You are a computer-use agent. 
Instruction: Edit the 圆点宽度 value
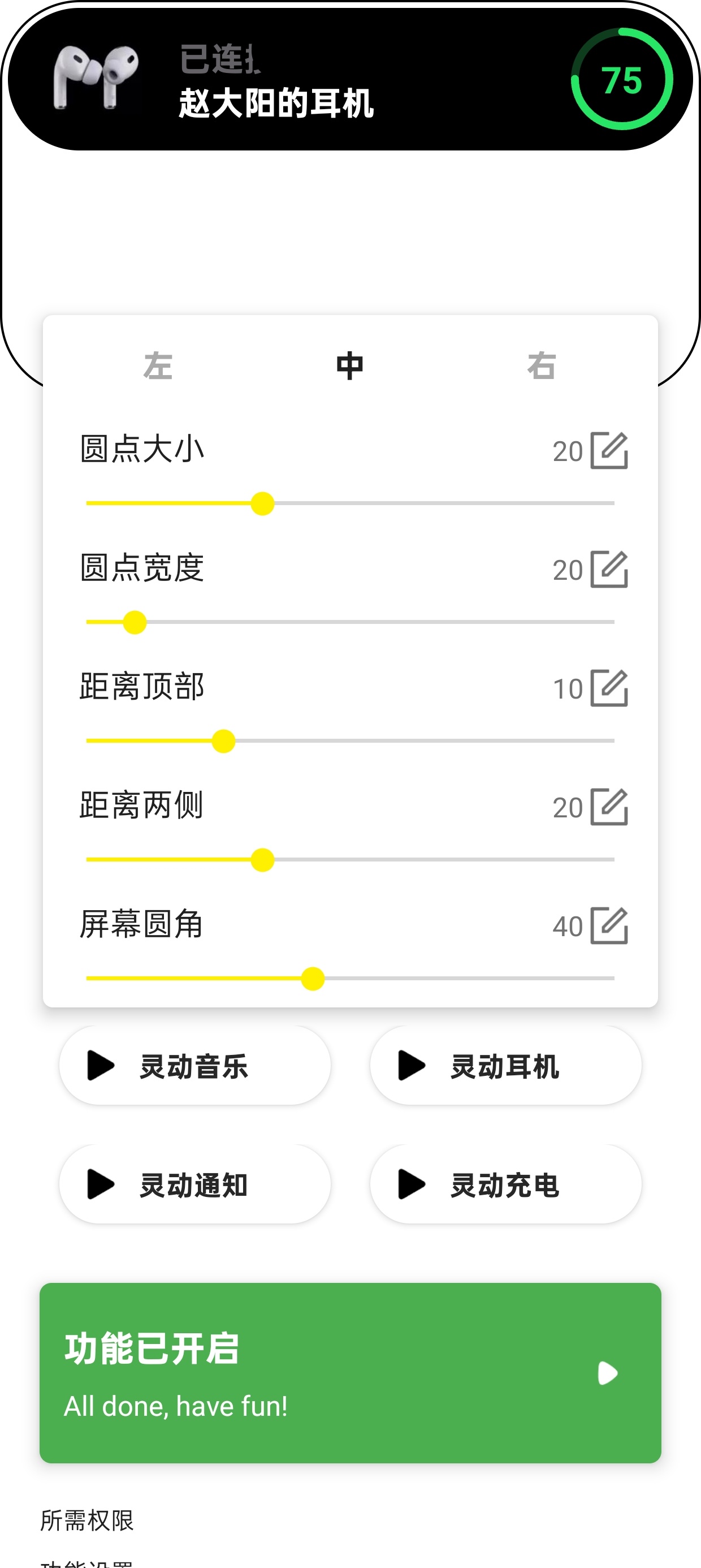pyautogui.click(x=609, y=570)
